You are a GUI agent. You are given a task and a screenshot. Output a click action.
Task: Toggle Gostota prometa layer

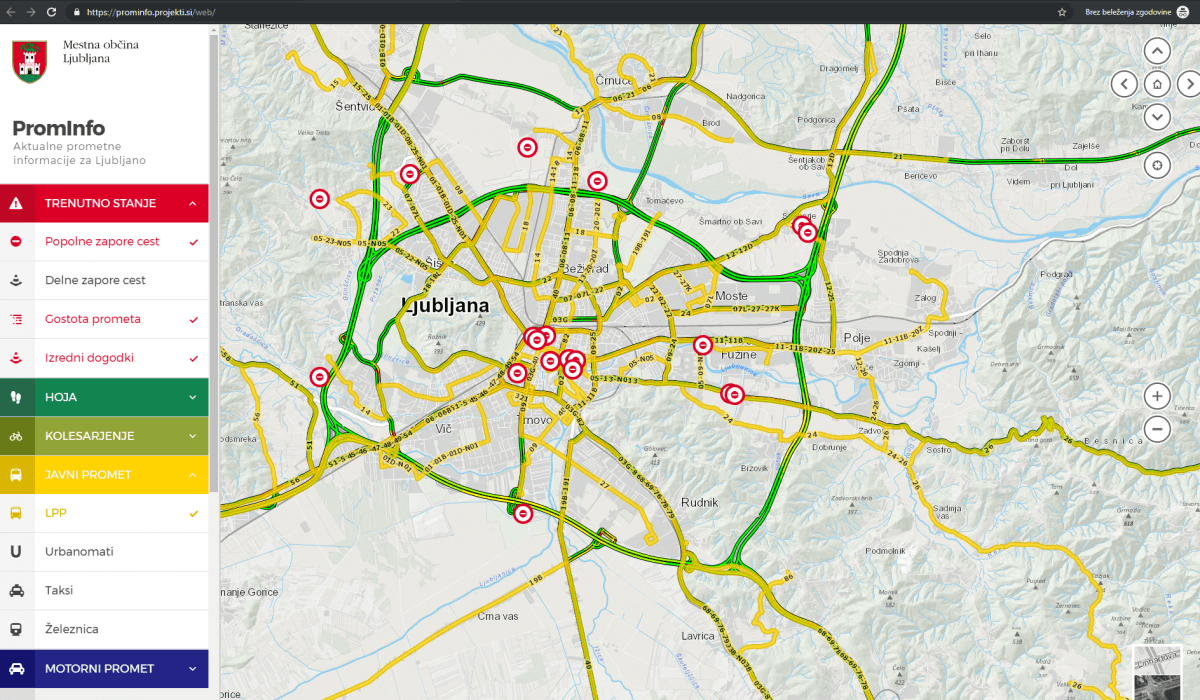click(x=104, y=319)
